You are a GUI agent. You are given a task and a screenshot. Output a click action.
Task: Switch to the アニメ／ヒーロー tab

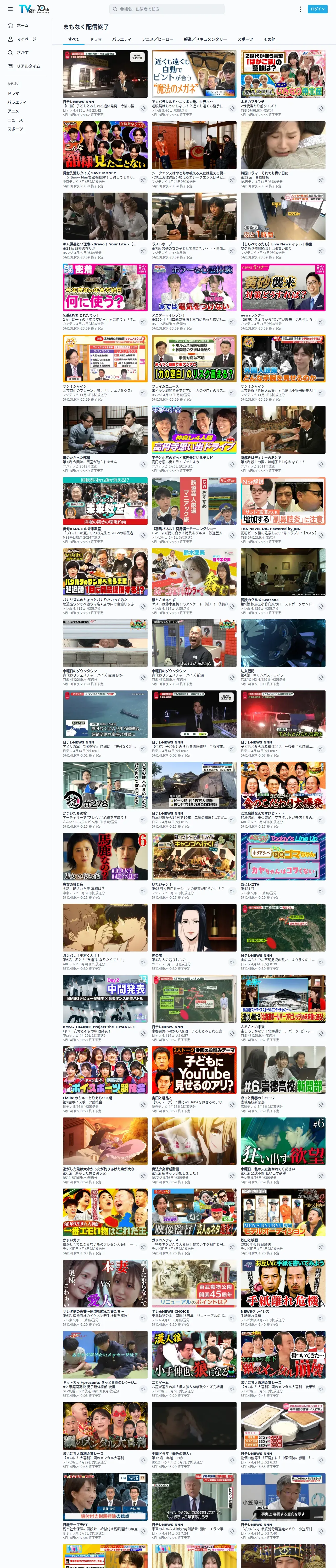click(x=157, y=39)
